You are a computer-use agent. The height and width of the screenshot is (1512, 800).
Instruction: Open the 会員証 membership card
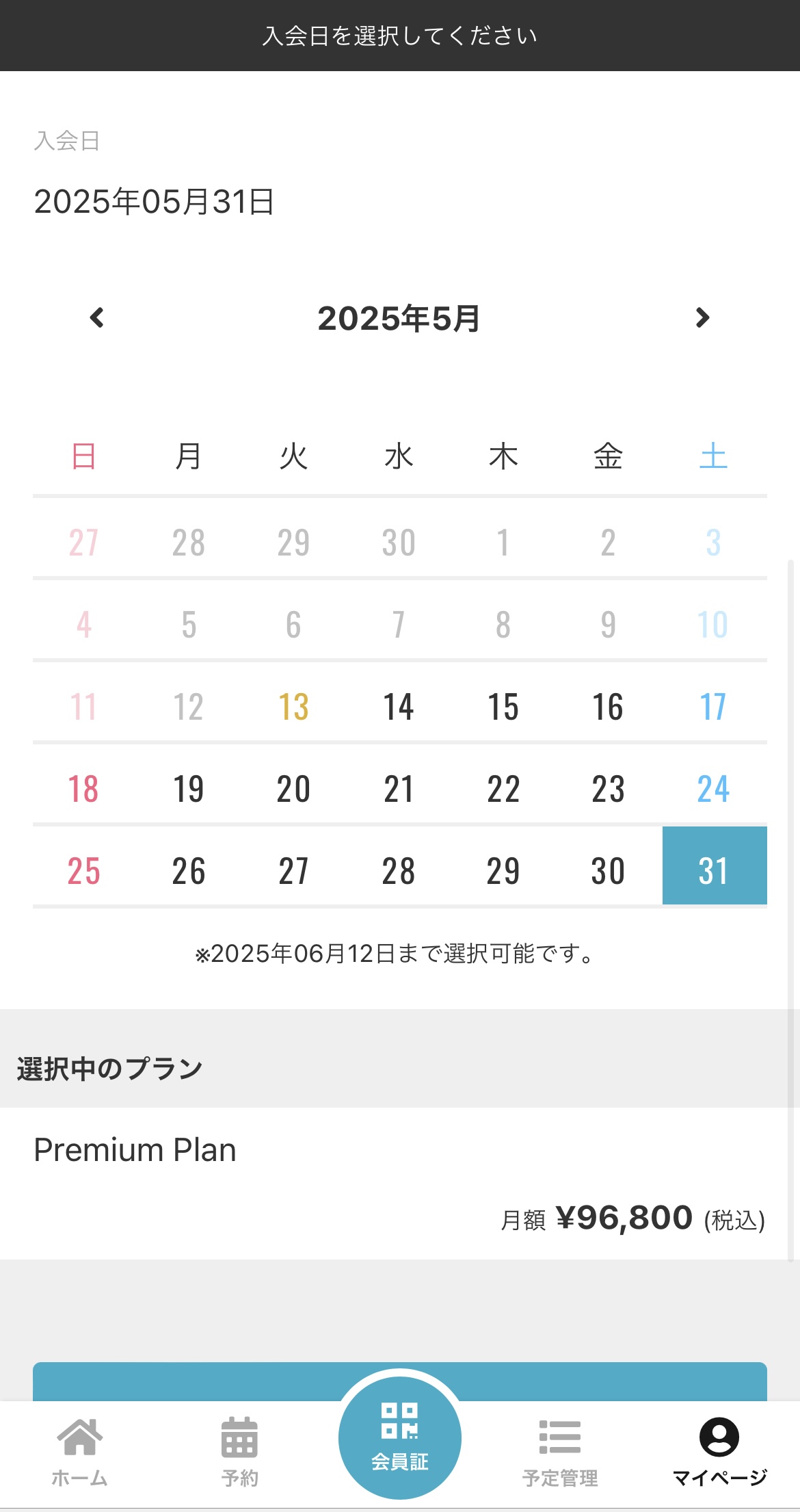click(400, 1437)
